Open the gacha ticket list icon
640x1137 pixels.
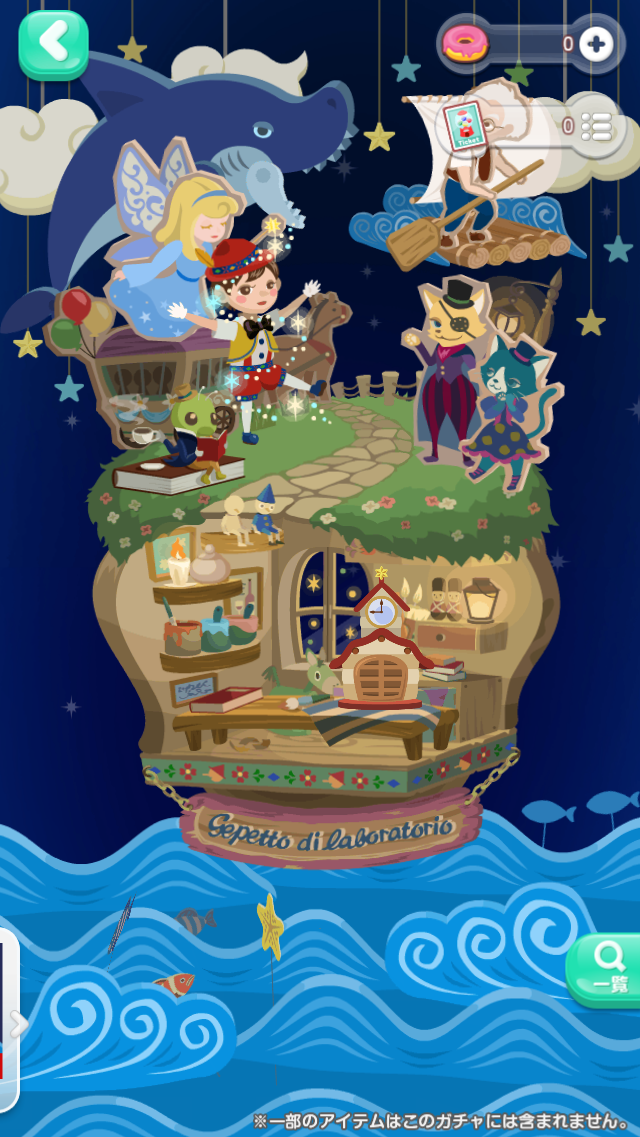pyautogui.click(x=596, y=126)
